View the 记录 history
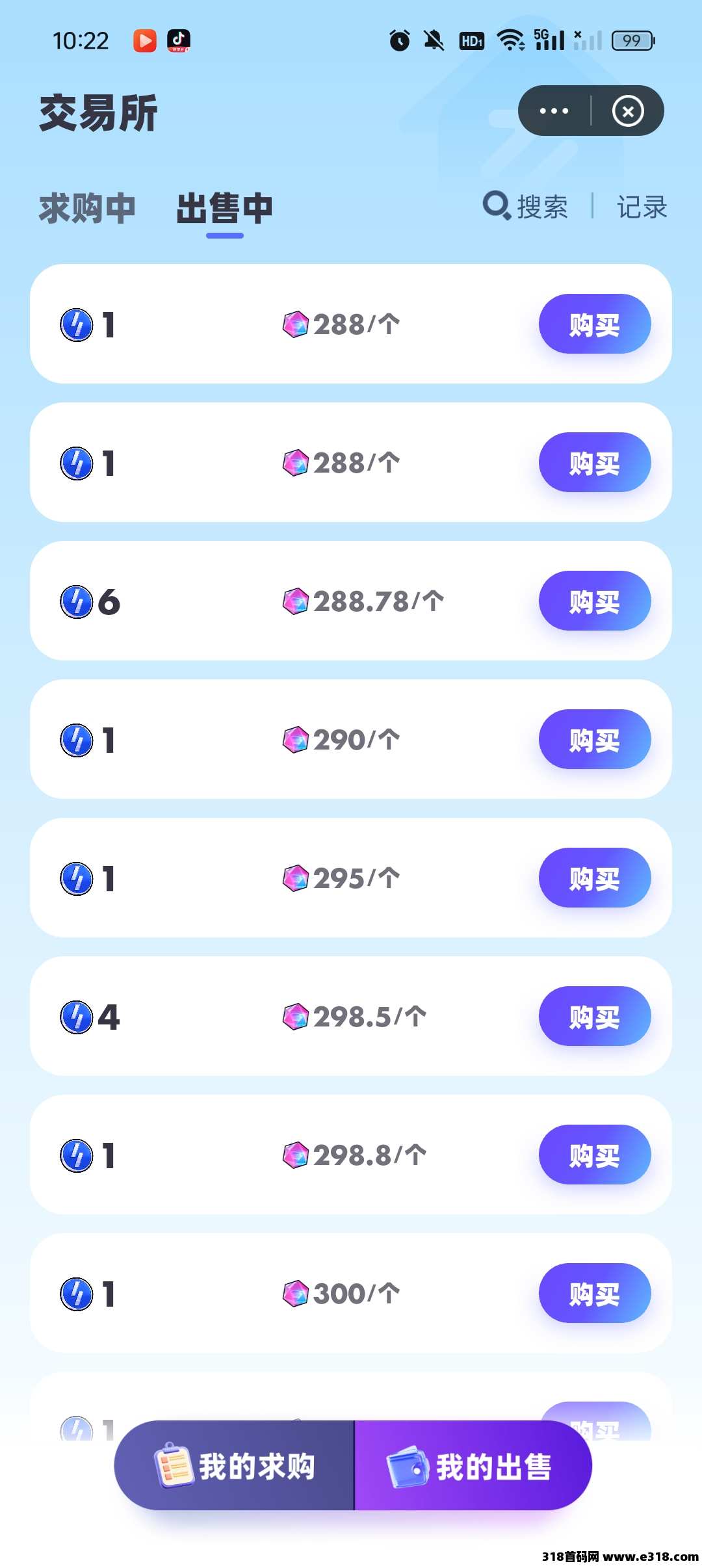 642,207
